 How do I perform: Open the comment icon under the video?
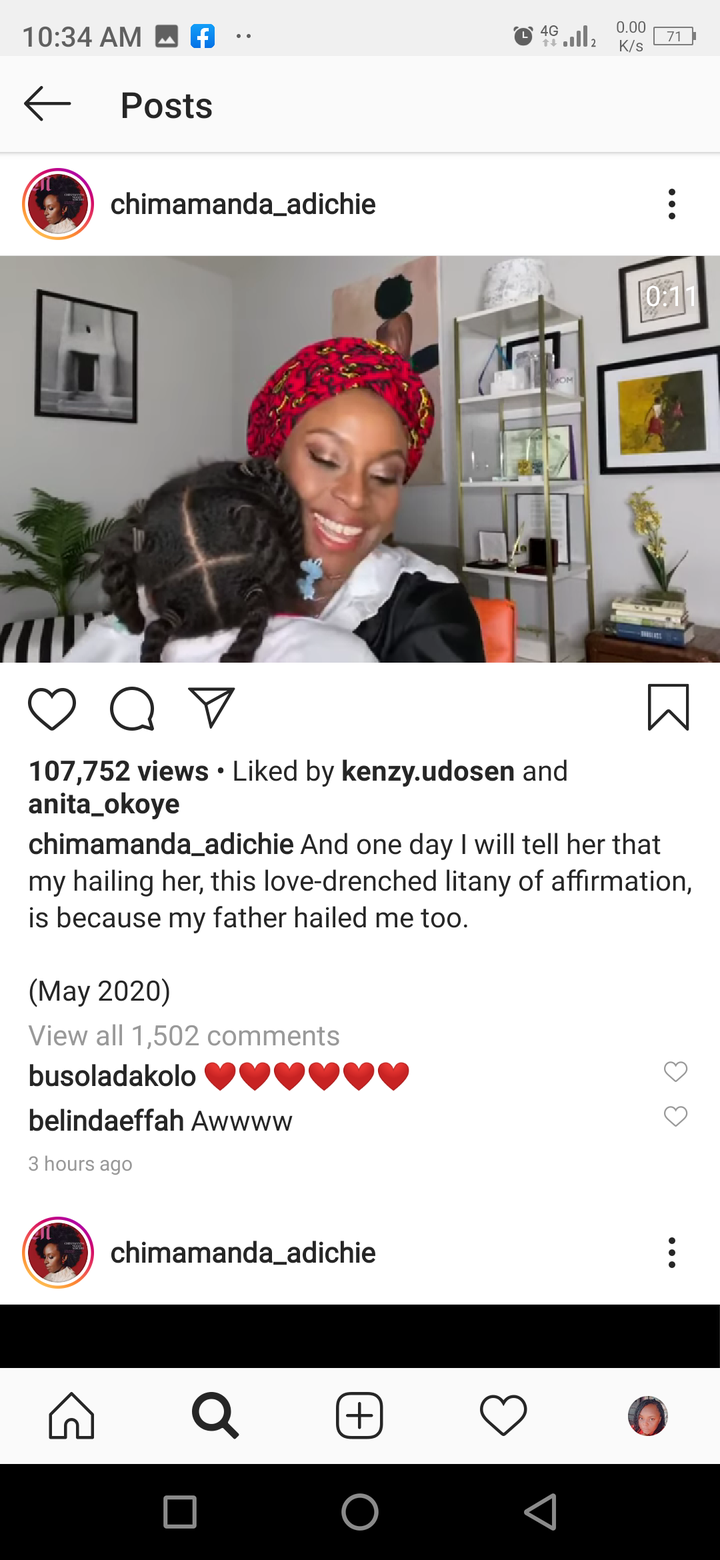click(x=132, y=709)
